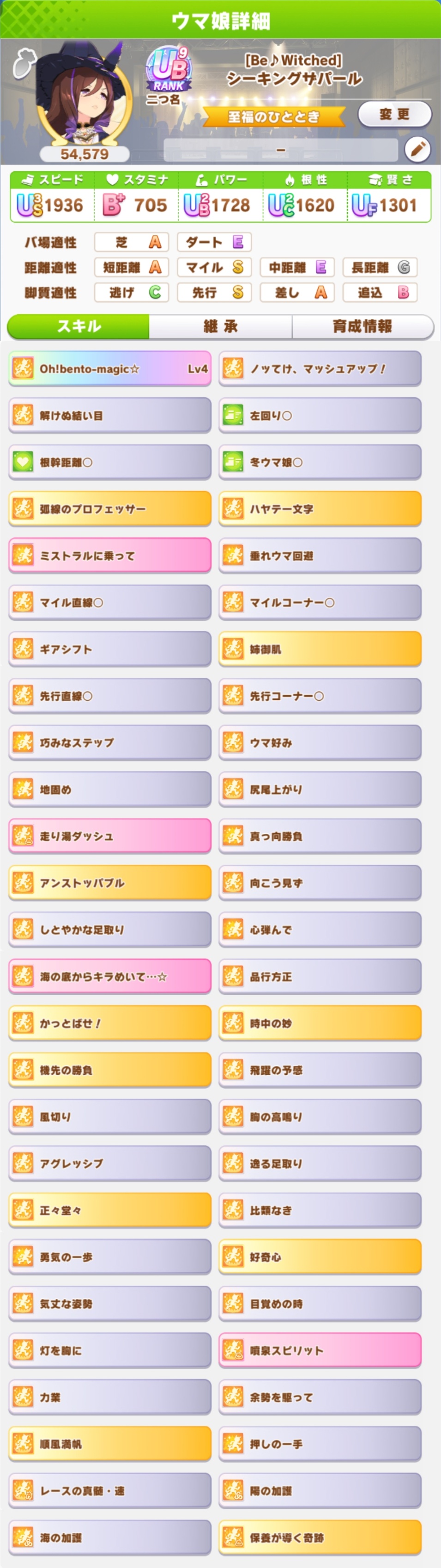
Task: Select the スキル tab
Action: (x=79, y=326)
